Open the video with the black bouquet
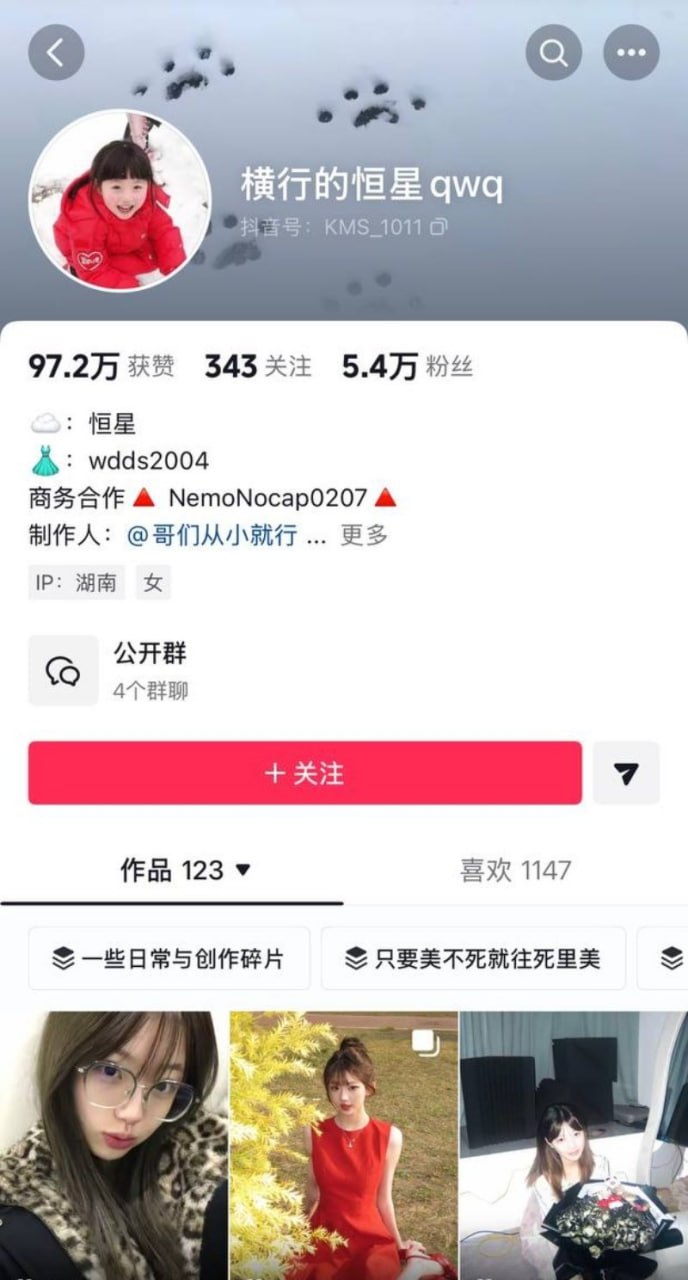Viewport: 688px width, 1280px height. pyautogui.click(x=573, y=1145)
